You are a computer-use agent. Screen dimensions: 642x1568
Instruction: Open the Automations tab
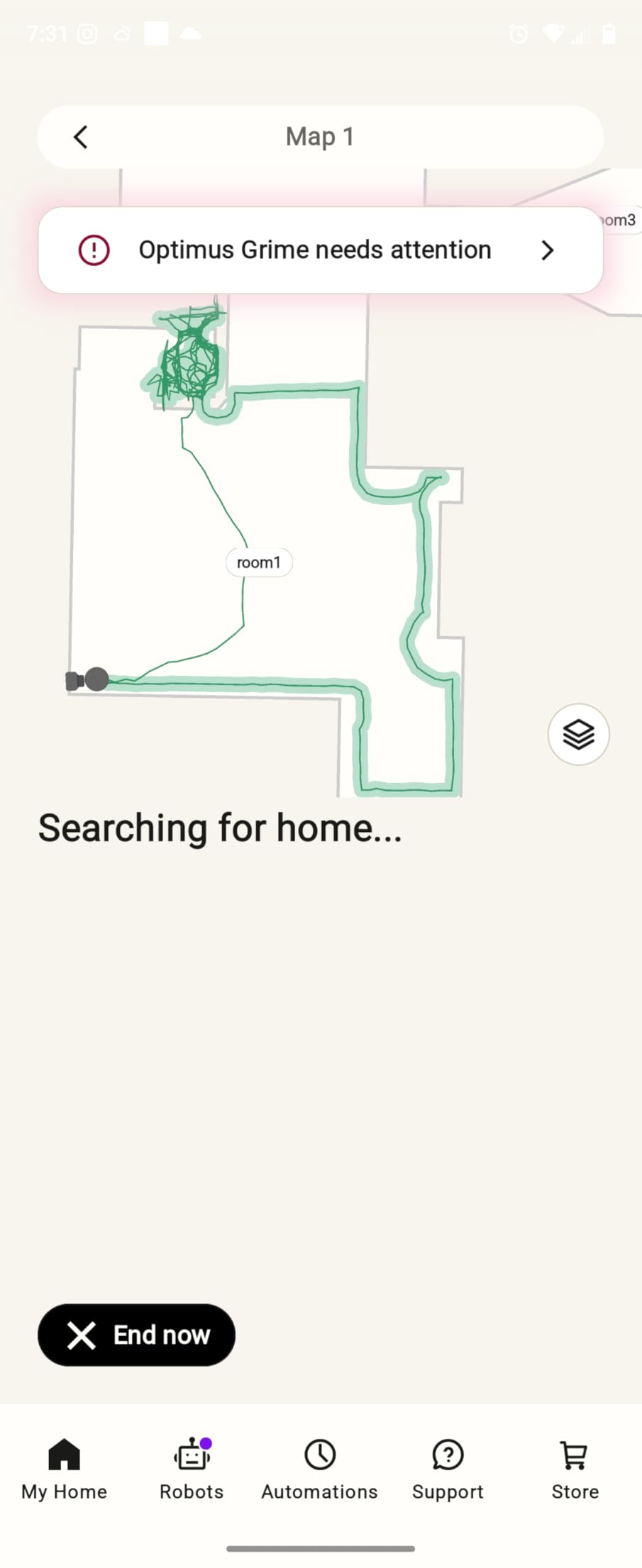[320, 1469]
